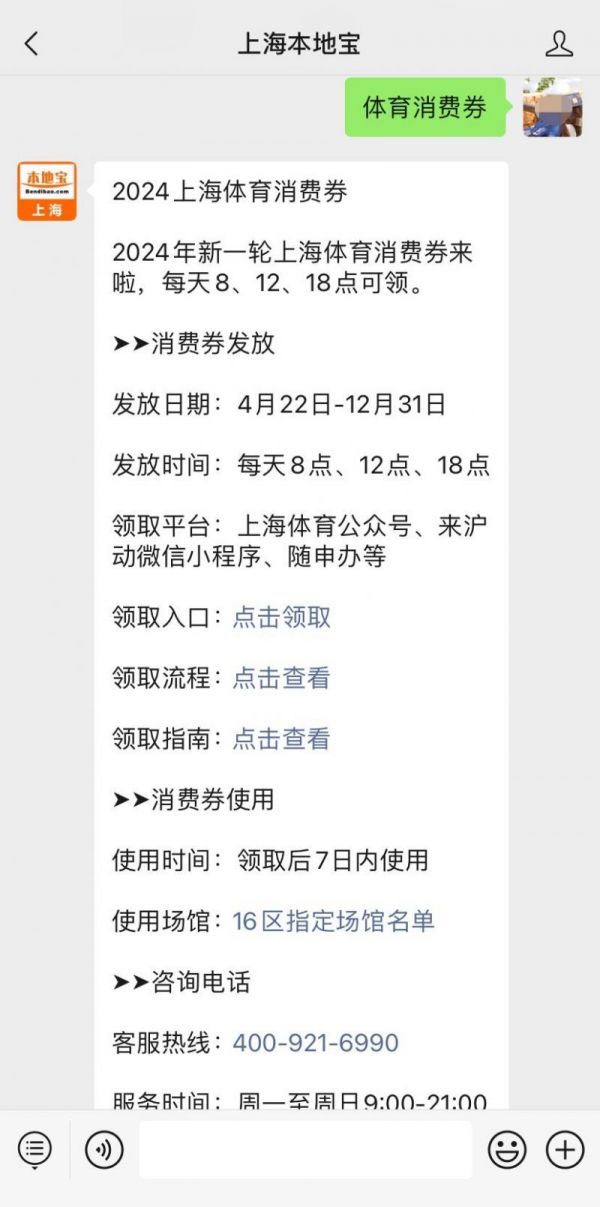600x1207 pixels.
Task: Open the account profile icon
Action: (x=559, y=43)
